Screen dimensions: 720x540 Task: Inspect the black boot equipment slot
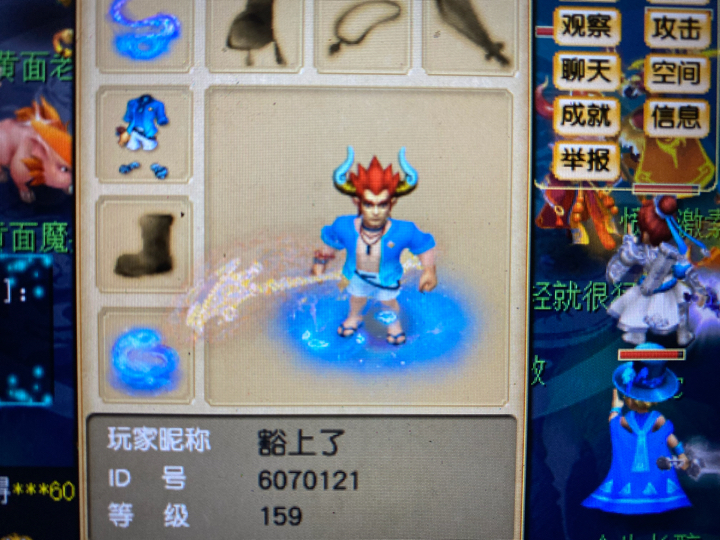click(145, 245)
